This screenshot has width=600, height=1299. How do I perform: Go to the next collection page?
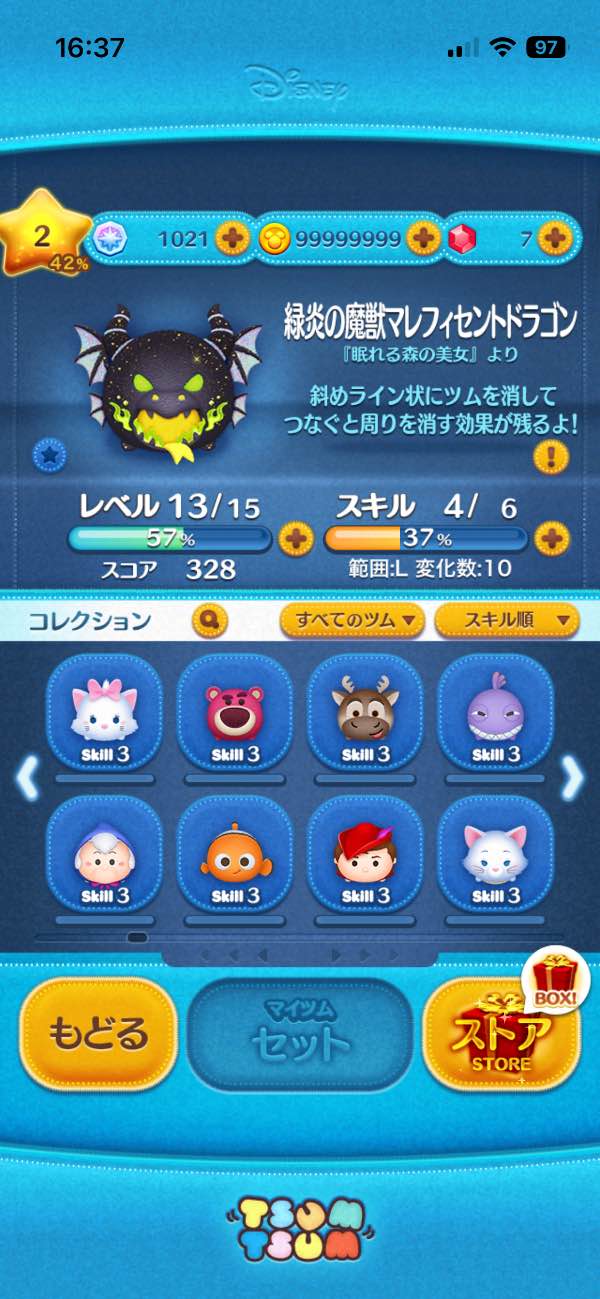point(572,778)
